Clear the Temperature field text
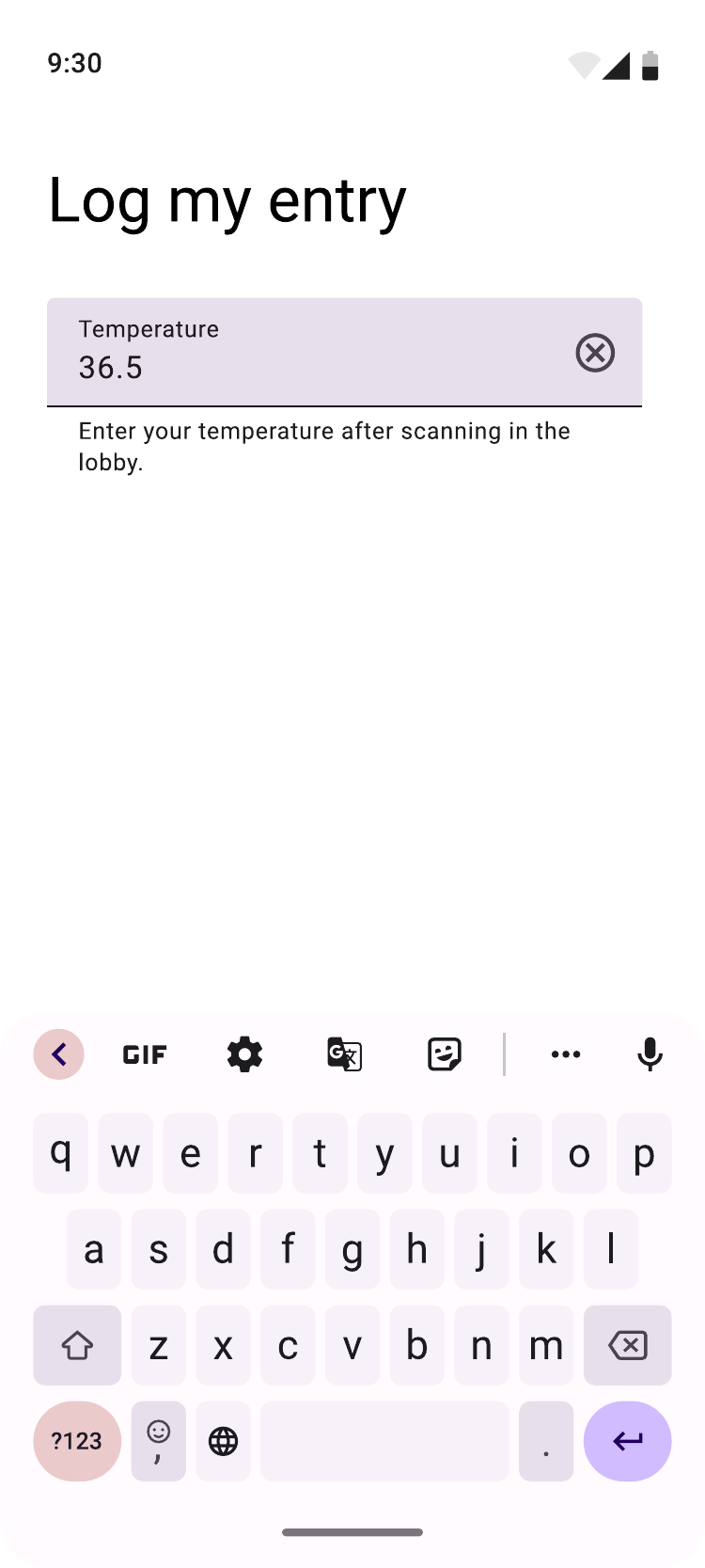 [x=595, y=353]
